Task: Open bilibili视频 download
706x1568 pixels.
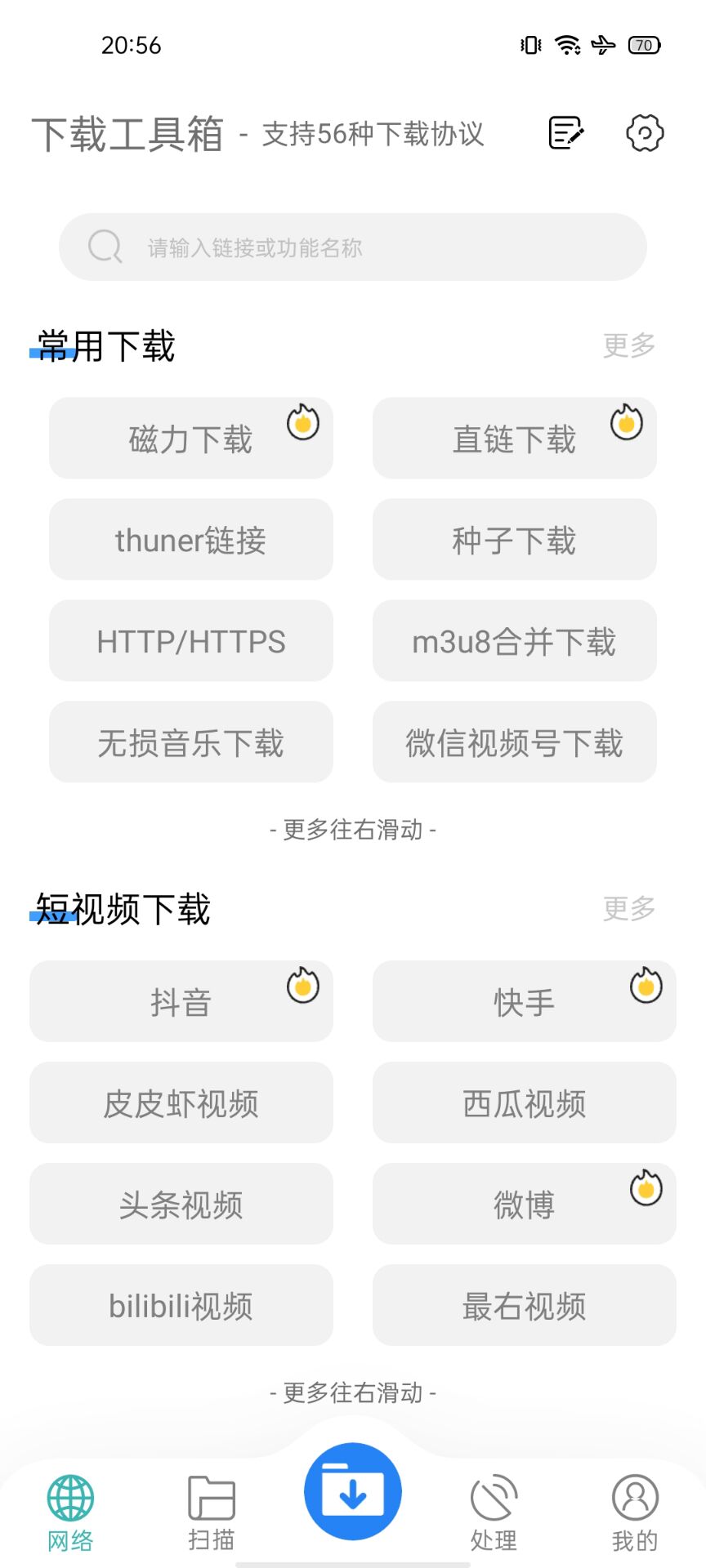Action: 181,1305
